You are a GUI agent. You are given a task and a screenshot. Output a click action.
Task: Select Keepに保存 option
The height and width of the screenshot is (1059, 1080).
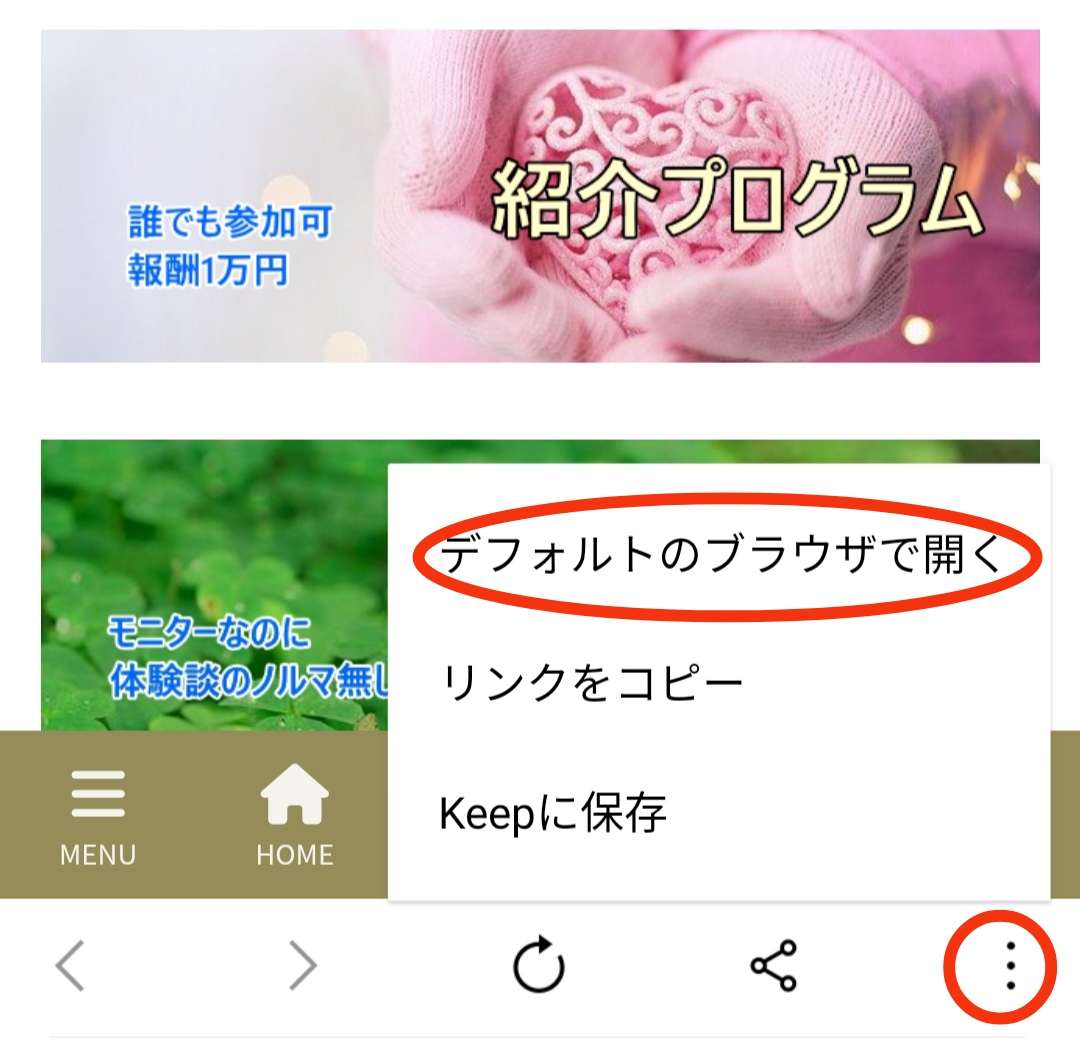click(553, 814)
